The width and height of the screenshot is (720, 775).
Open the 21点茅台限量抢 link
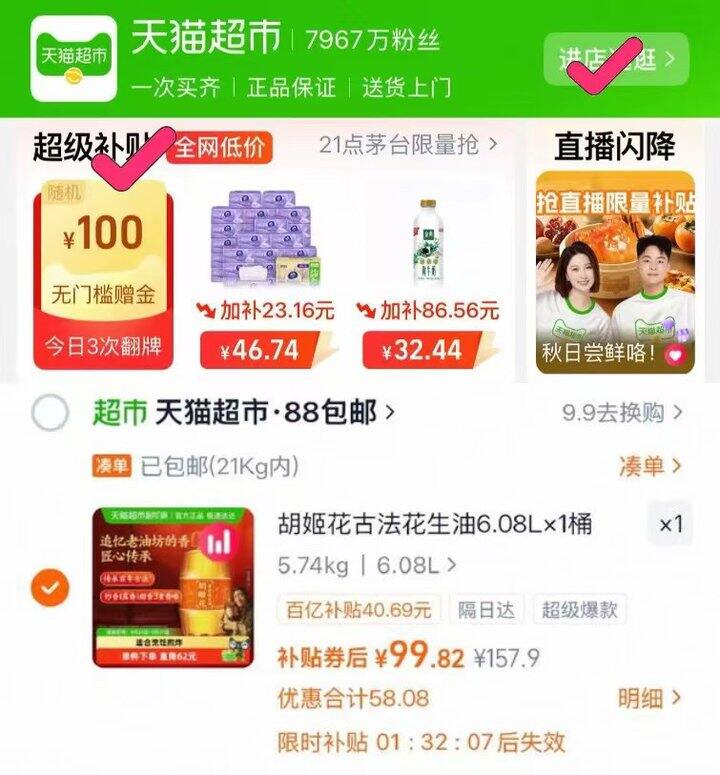point(408,145)
